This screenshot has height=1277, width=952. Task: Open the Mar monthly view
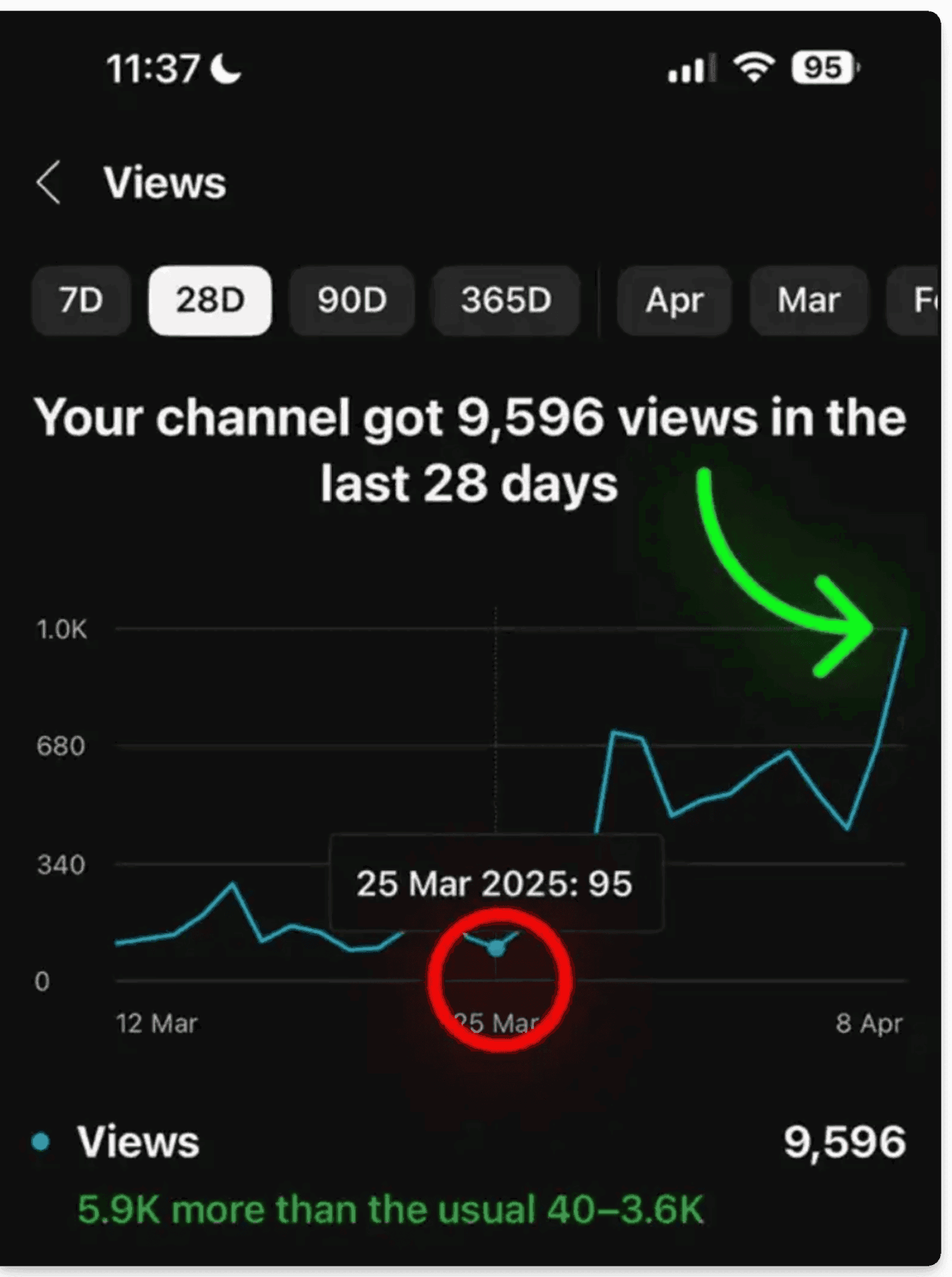(x=808, y=301)
